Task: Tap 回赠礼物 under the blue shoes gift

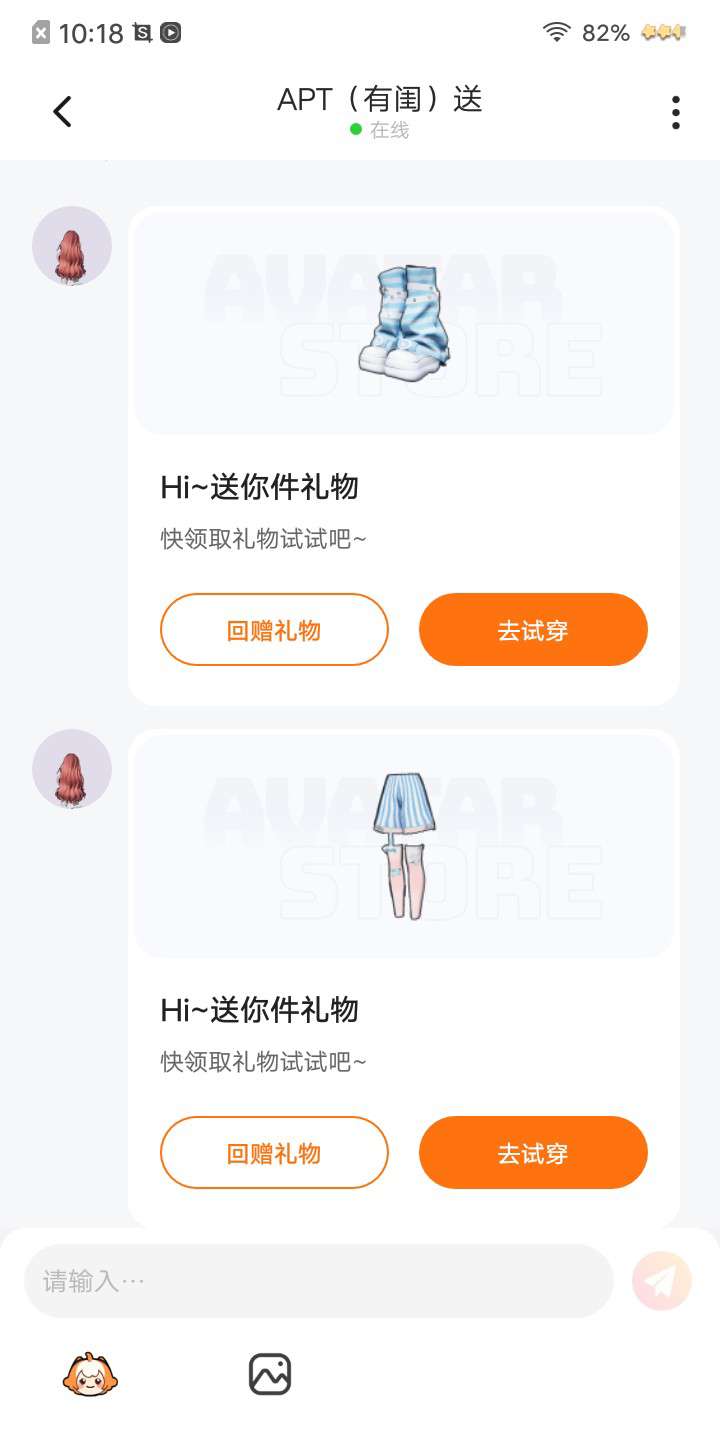Action: (x=274, y=630)
